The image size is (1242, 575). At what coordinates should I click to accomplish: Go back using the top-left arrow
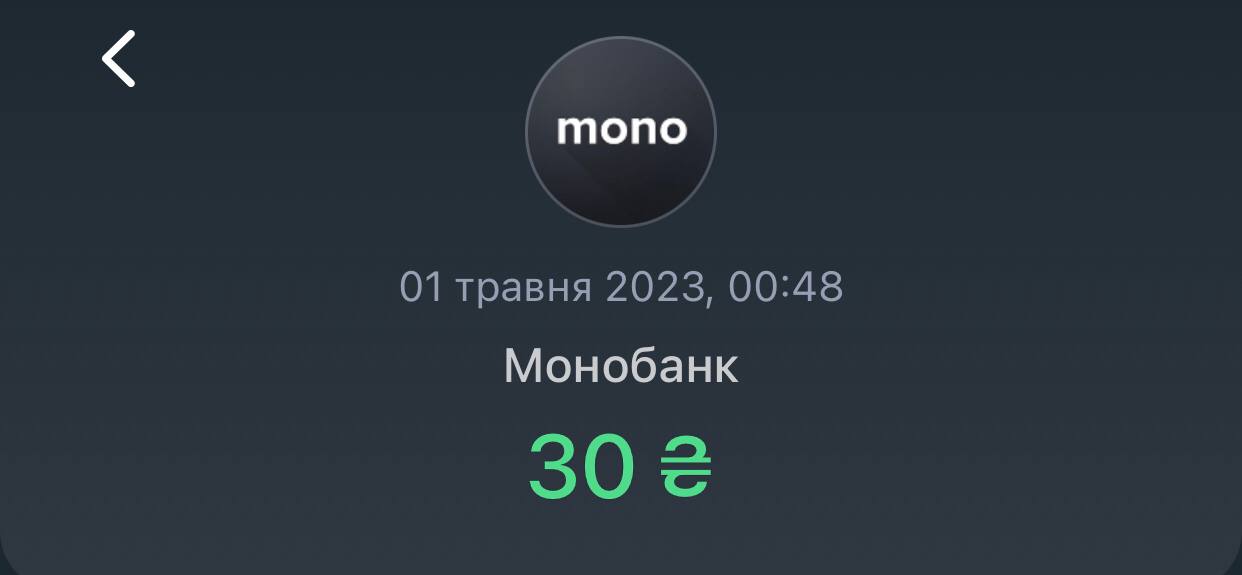(x=118, y=58)
